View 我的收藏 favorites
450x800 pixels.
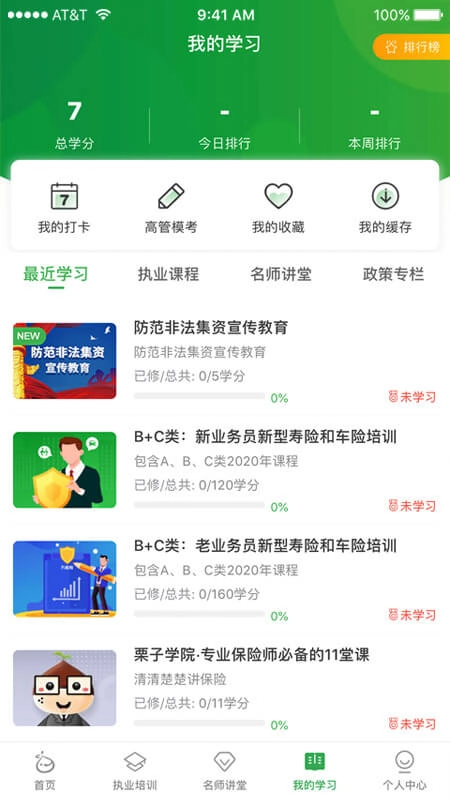278,208
